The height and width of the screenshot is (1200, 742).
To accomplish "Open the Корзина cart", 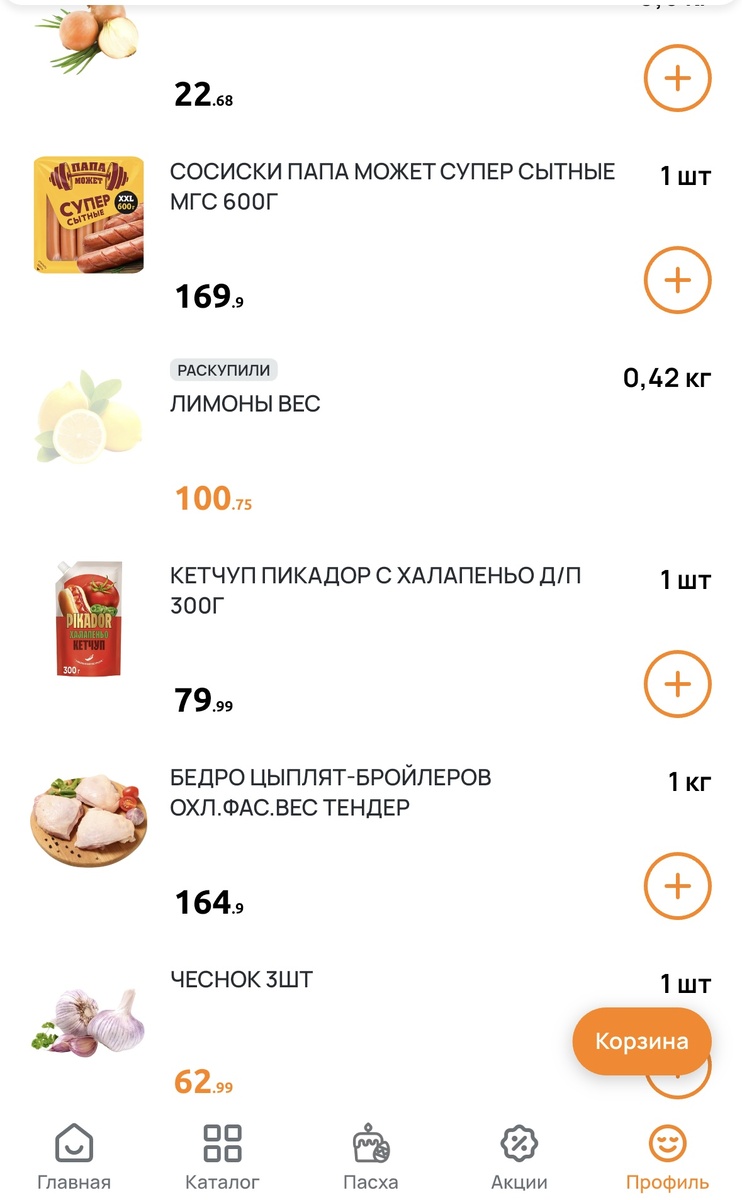I will coord(642,1041).
